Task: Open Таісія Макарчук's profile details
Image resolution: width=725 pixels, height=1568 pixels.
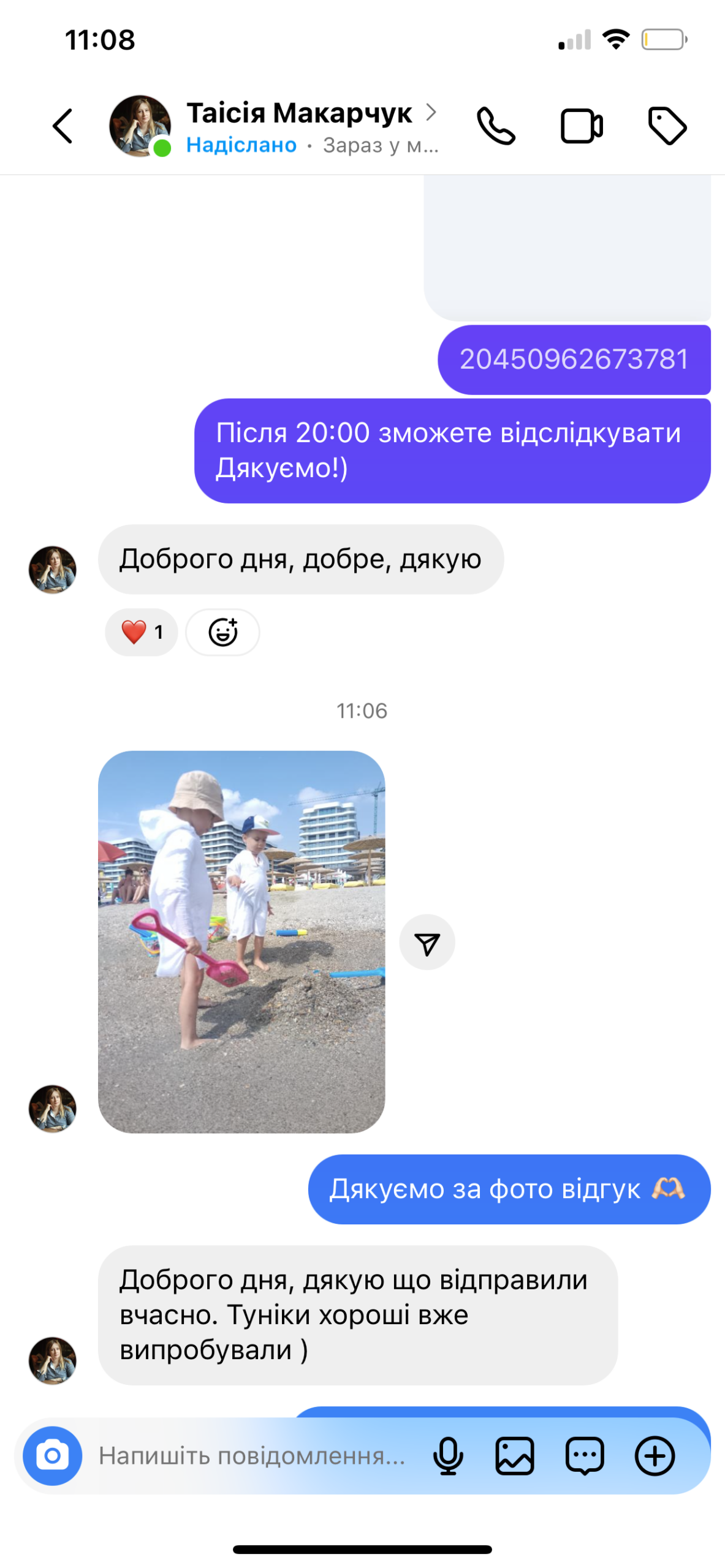Action: pos(299,114)
